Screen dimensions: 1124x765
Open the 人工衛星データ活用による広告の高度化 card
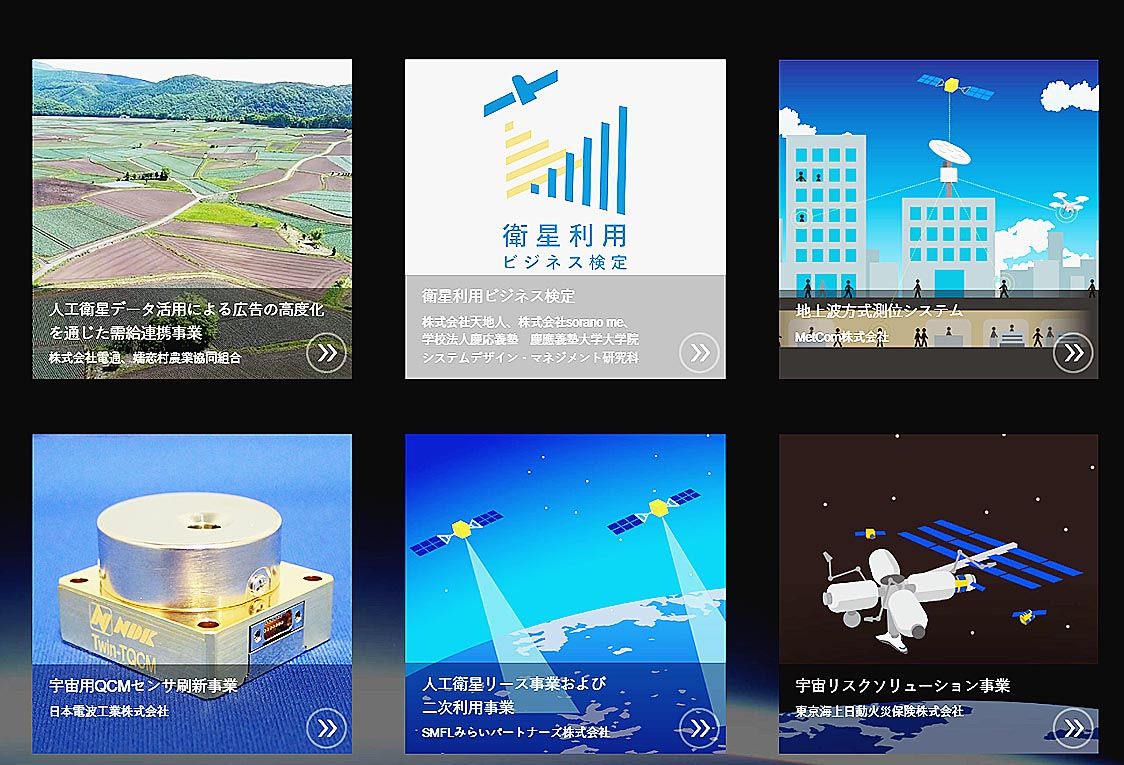point(191,219)
